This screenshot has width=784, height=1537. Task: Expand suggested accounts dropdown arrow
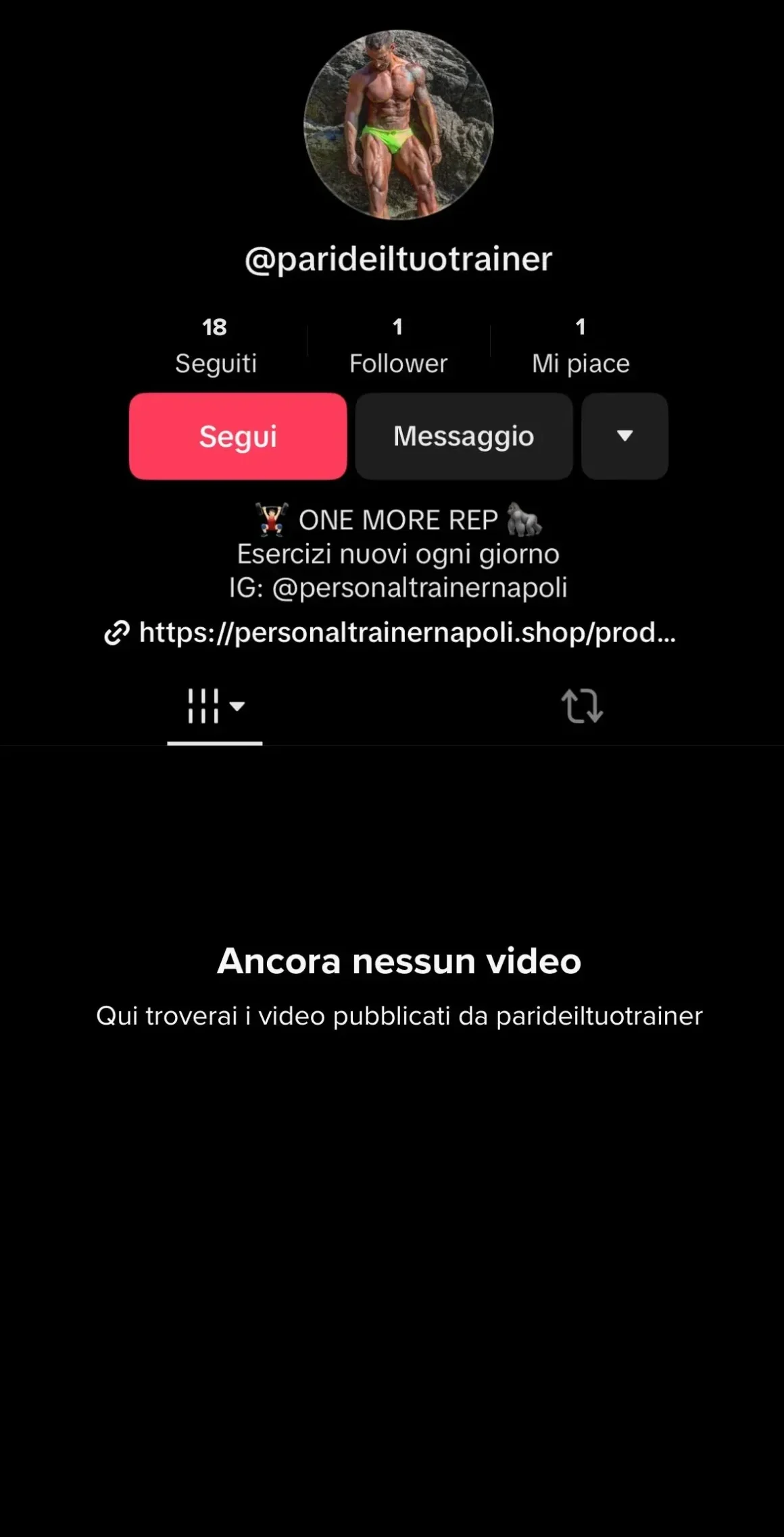coord(624,436)
